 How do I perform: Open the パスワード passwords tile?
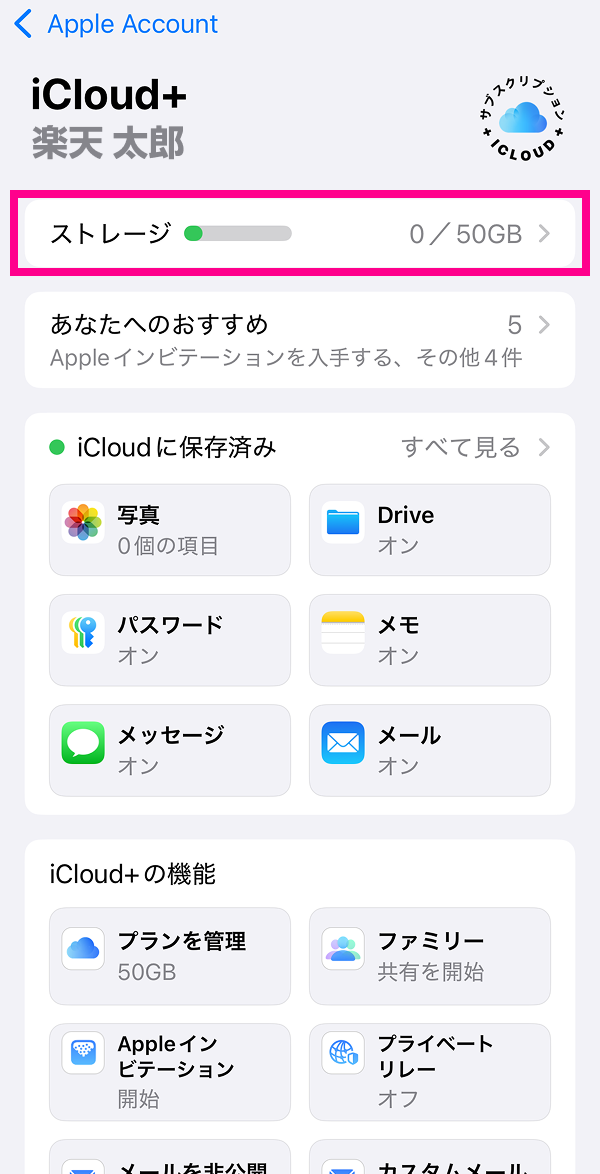pos(170,640)
